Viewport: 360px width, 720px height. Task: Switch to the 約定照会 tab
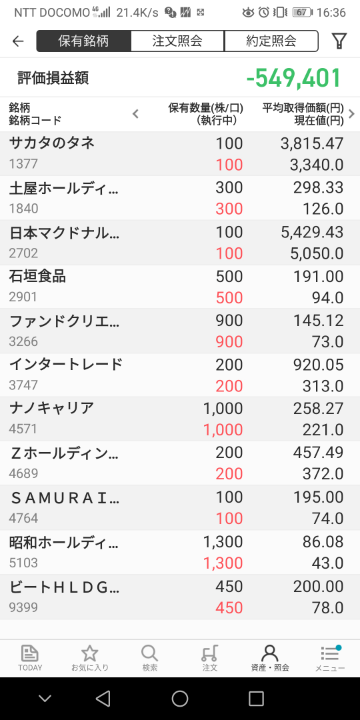(271, 41)
